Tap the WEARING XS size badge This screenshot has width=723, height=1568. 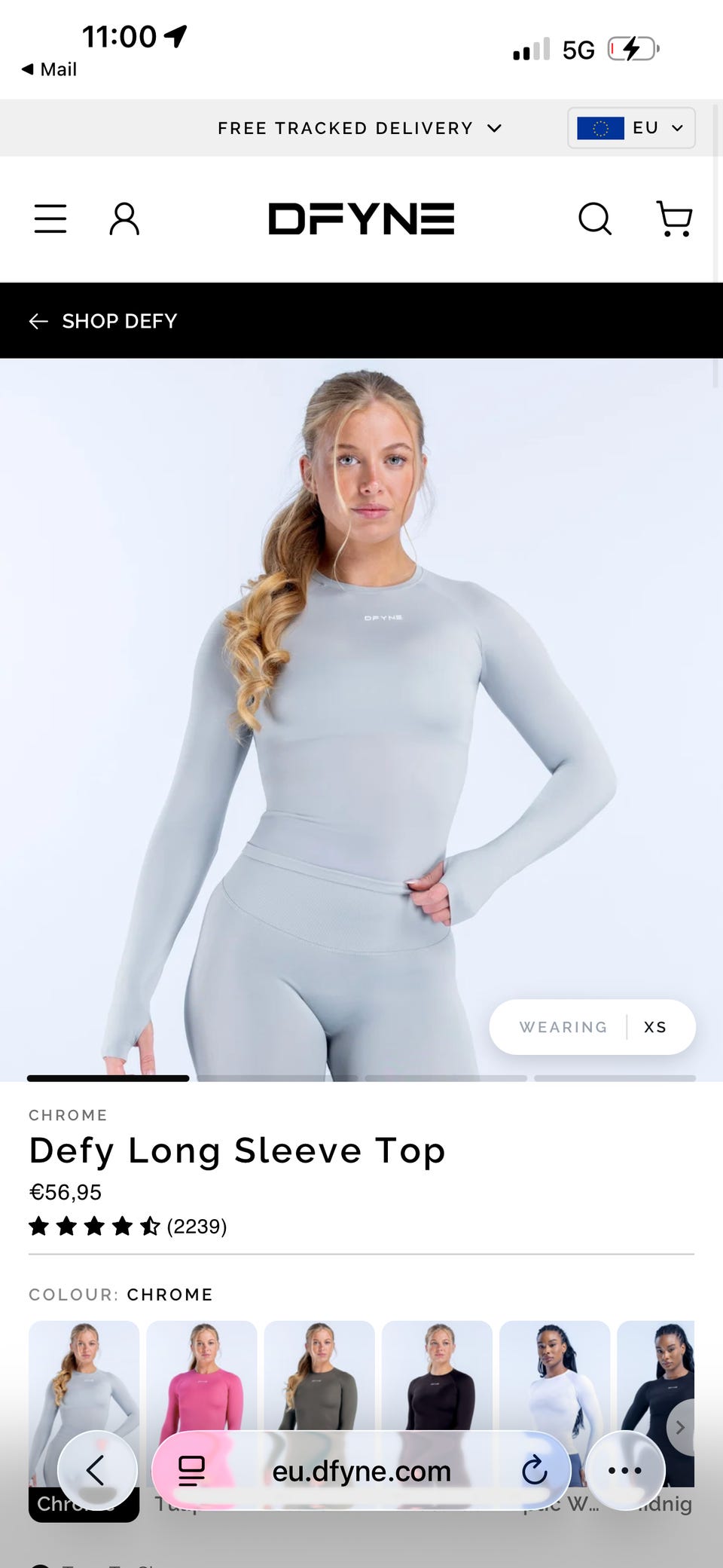pos(593,1027)
